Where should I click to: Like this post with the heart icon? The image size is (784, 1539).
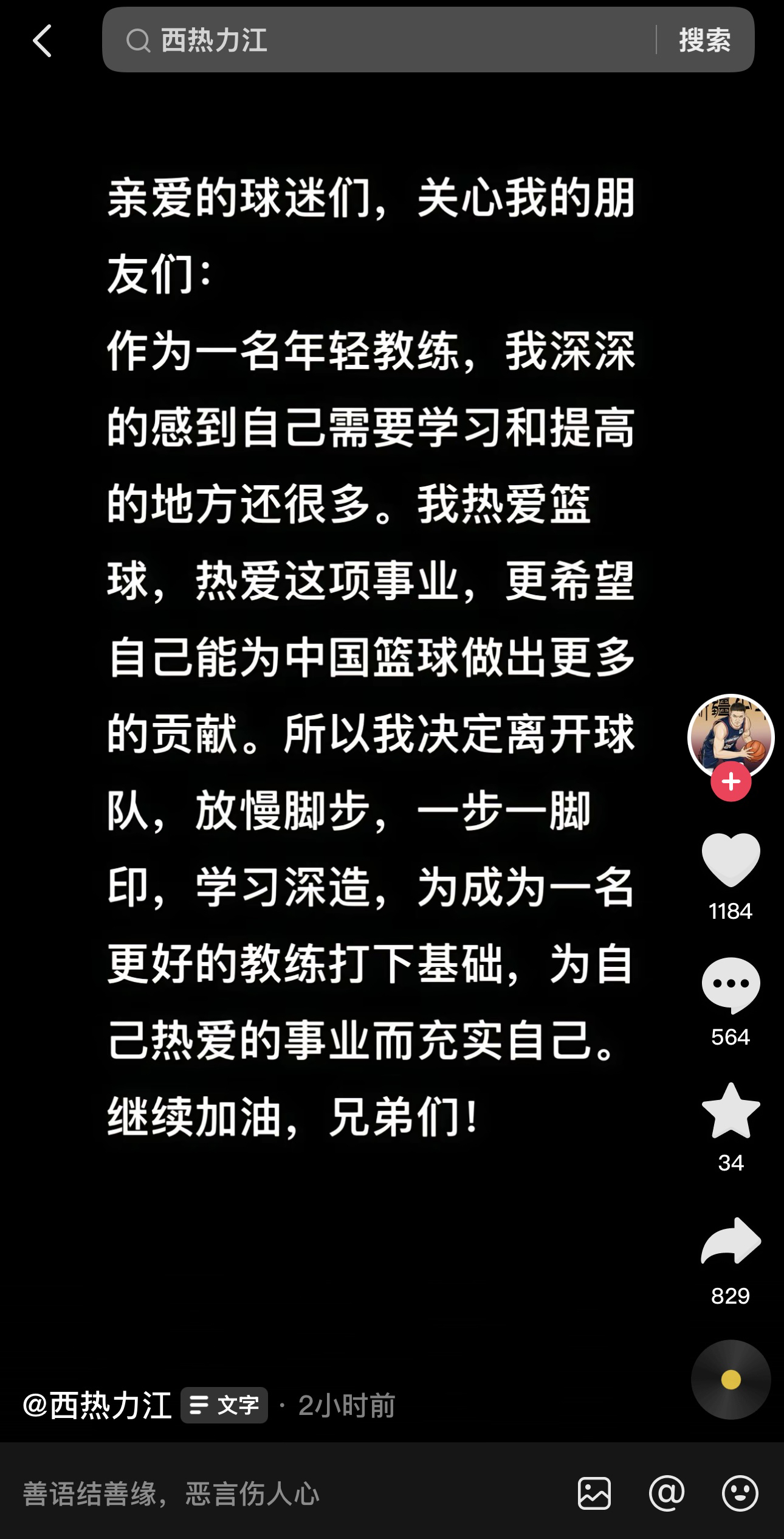pyautogui.click(x=731, y=859)
